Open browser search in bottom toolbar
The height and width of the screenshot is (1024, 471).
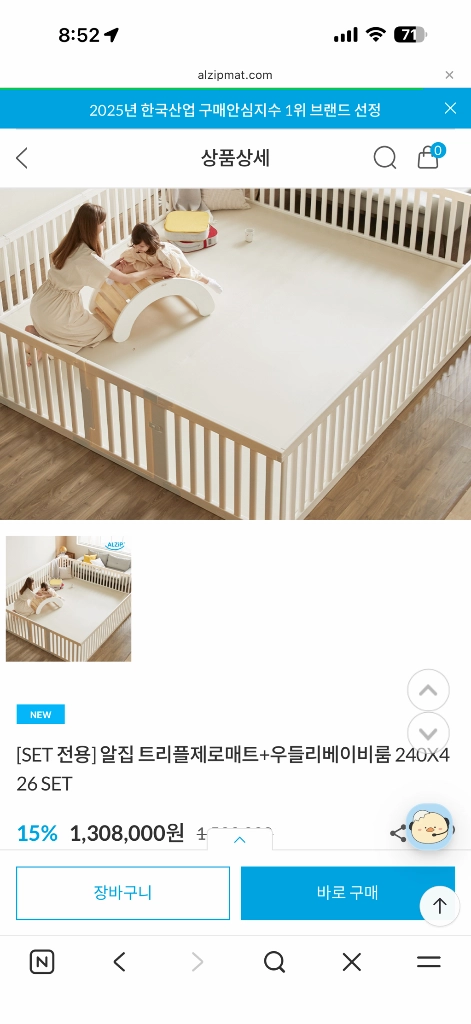coord(274,962)
